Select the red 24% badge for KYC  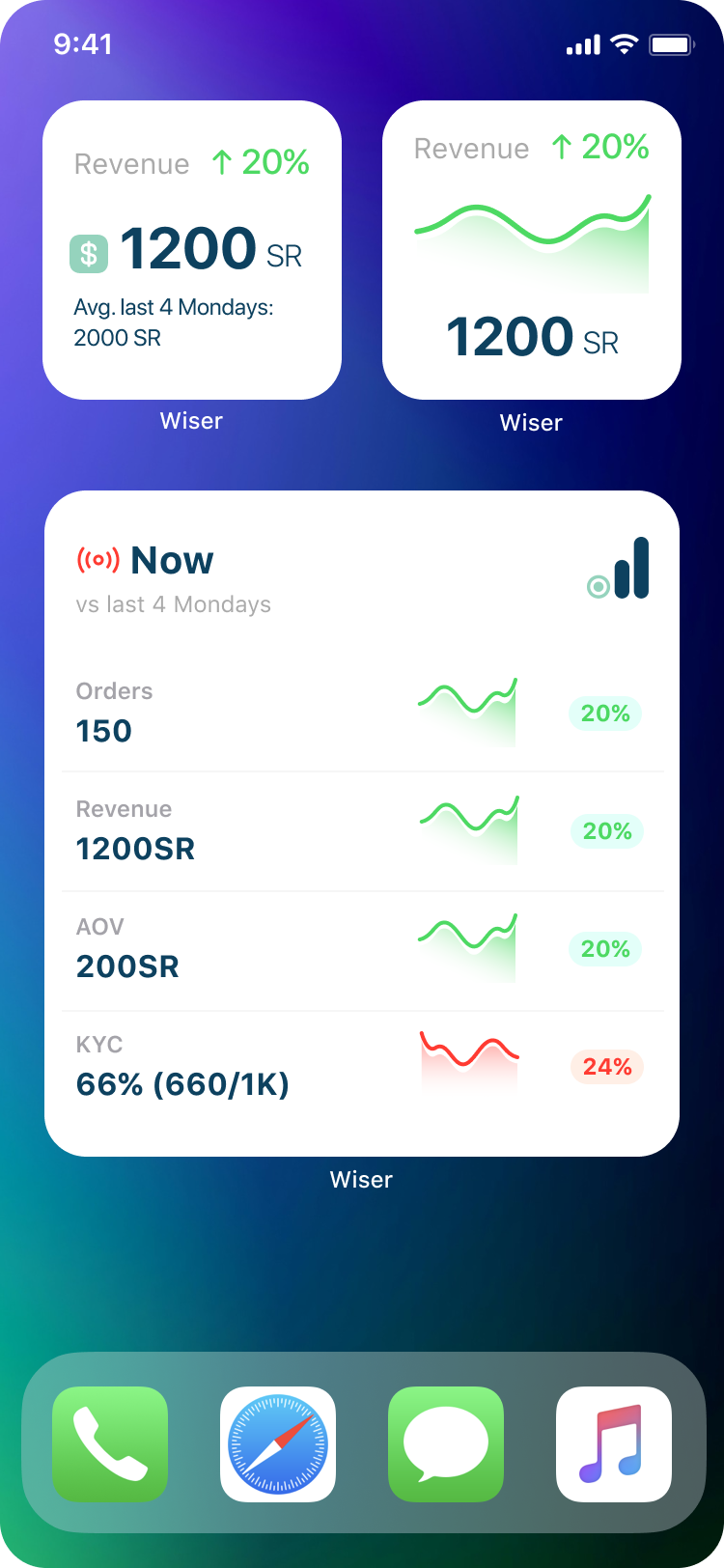tap(607, 1068)
